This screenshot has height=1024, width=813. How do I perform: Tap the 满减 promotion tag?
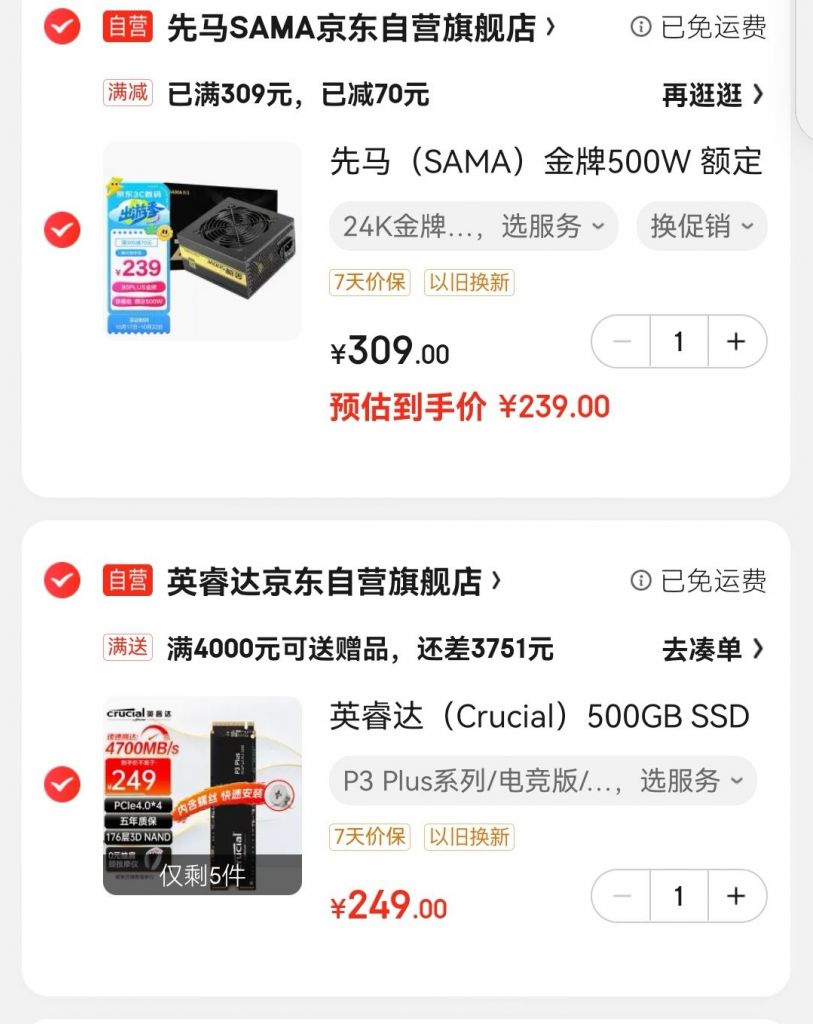(127, 93)
